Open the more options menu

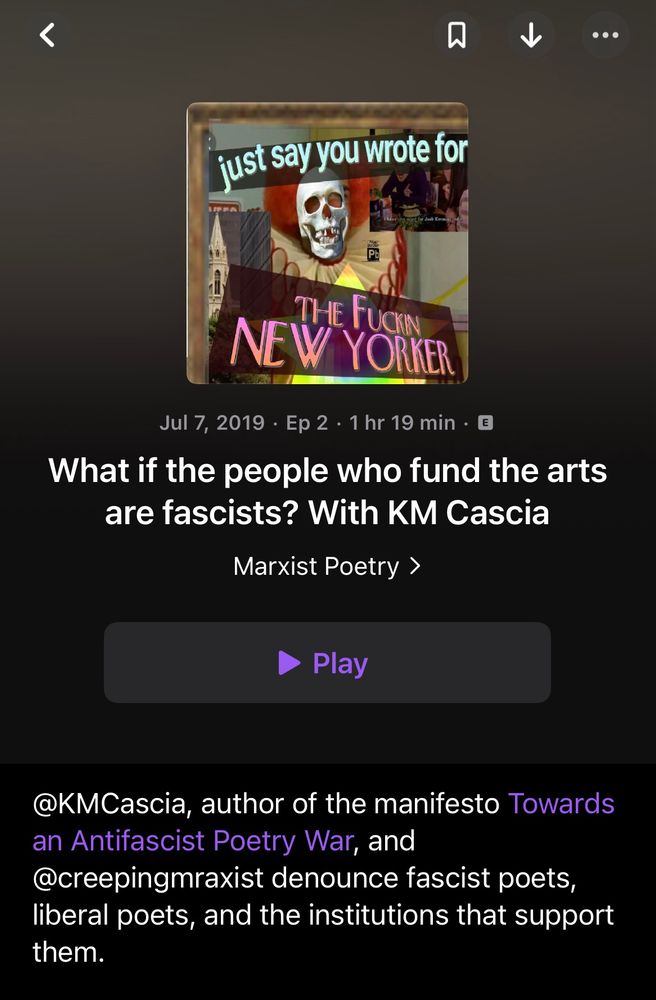605,36
